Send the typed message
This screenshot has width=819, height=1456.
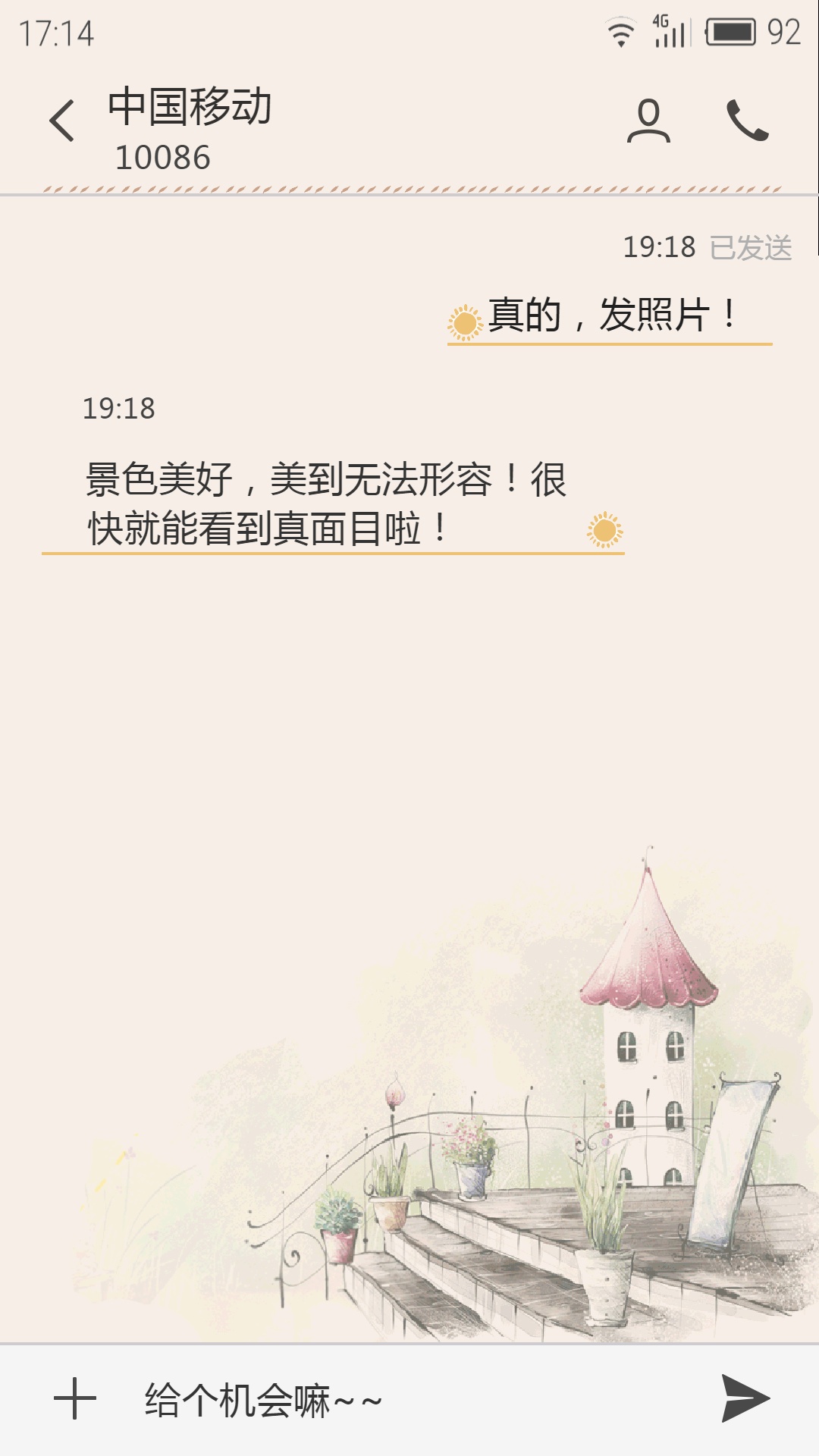[x=745, y=1398]
